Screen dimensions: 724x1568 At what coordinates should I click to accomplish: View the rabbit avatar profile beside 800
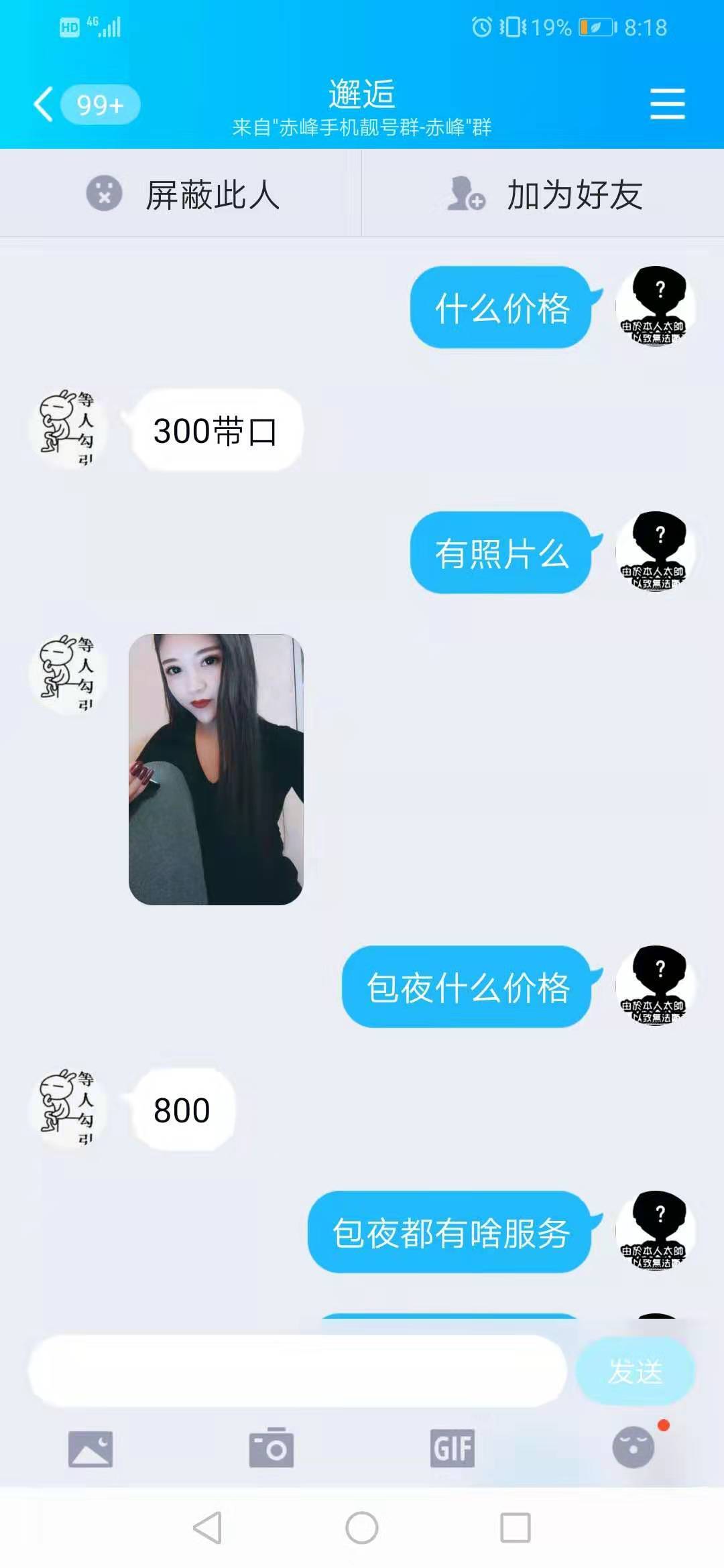68,1108
